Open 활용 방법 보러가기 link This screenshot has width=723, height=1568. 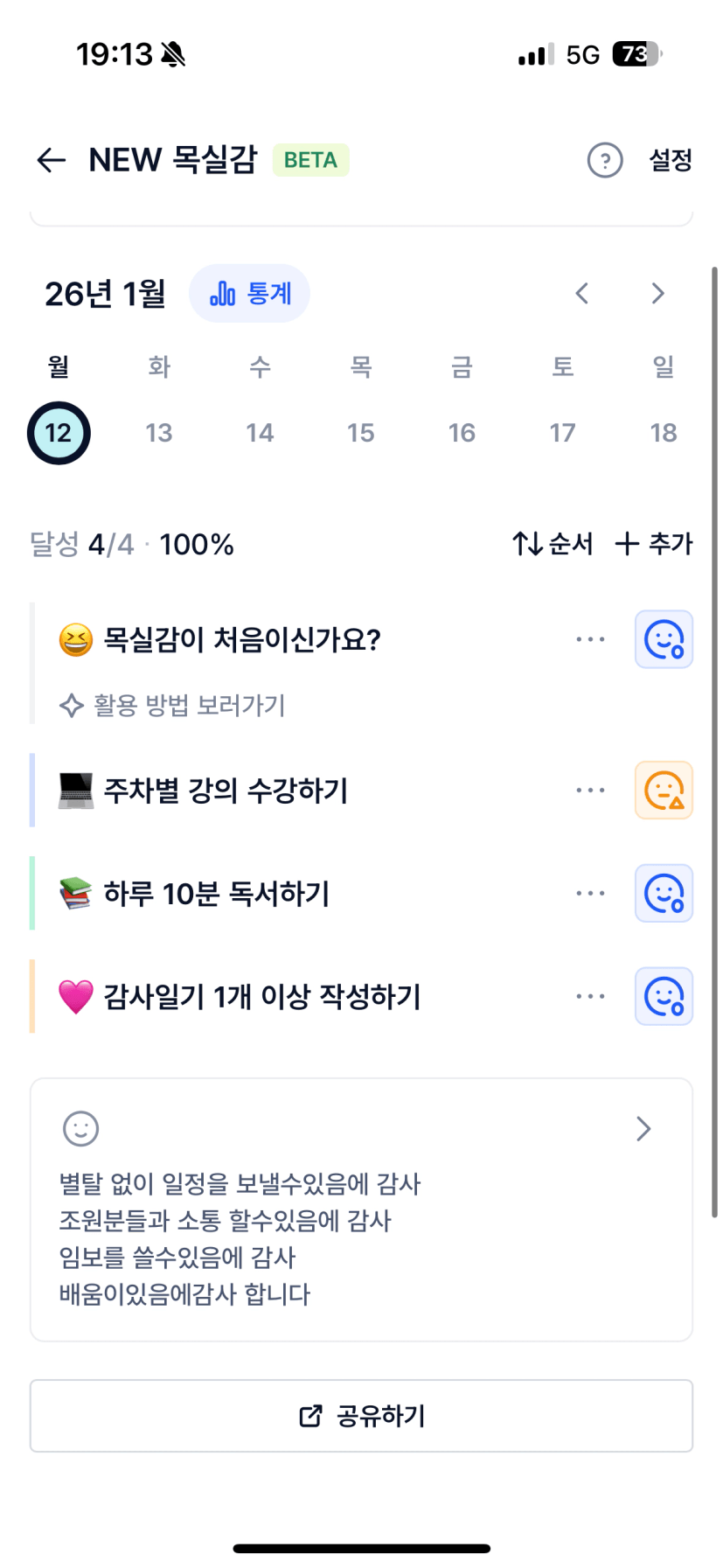(x=173, y=706)
